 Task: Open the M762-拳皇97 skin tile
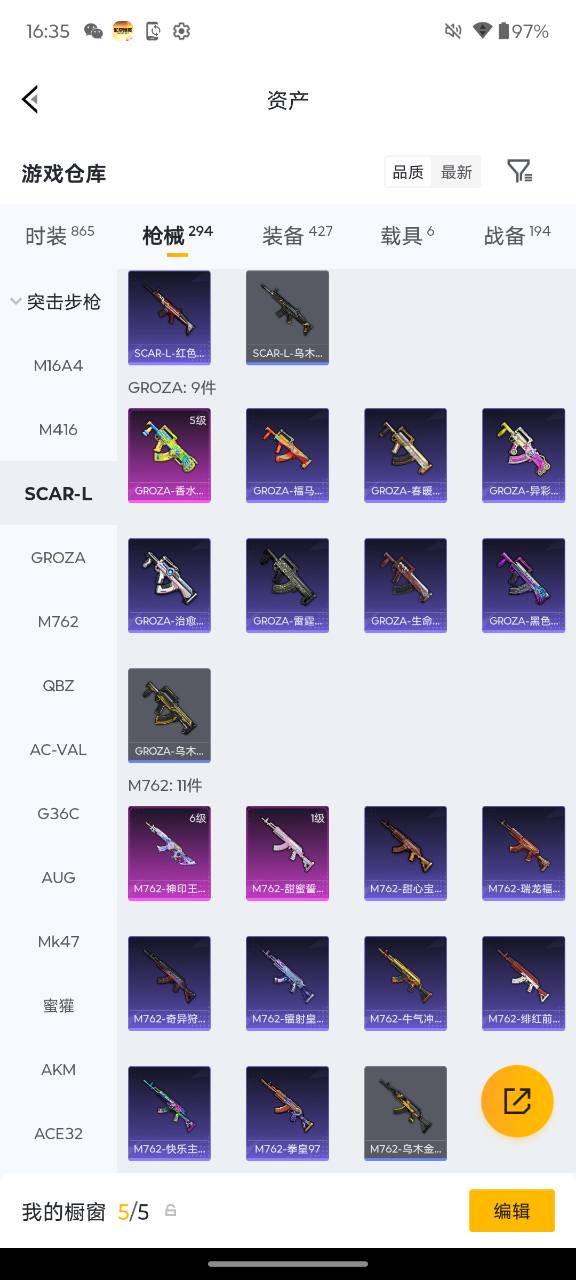tap(287, 1113)
